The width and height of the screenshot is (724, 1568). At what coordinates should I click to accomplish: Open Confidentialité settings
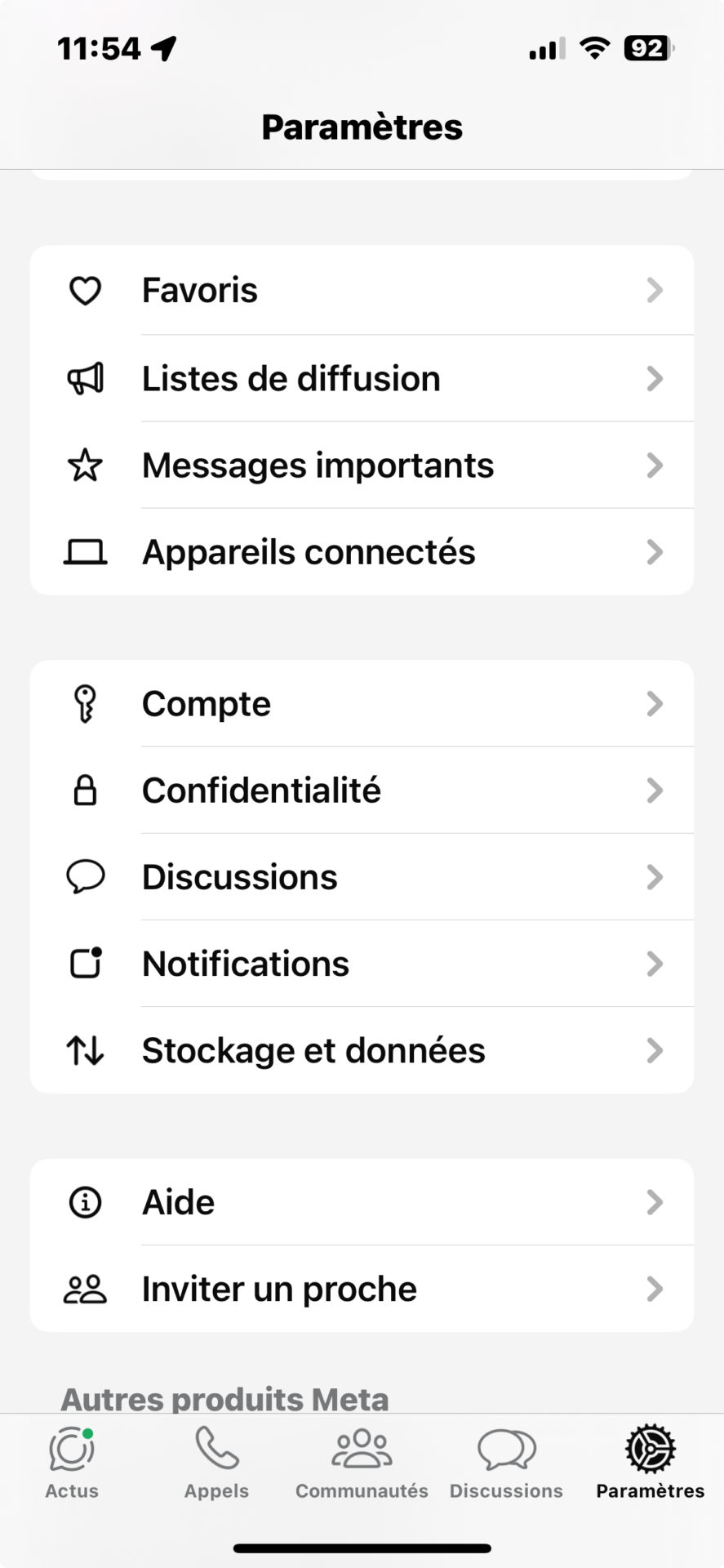(362, 791)
